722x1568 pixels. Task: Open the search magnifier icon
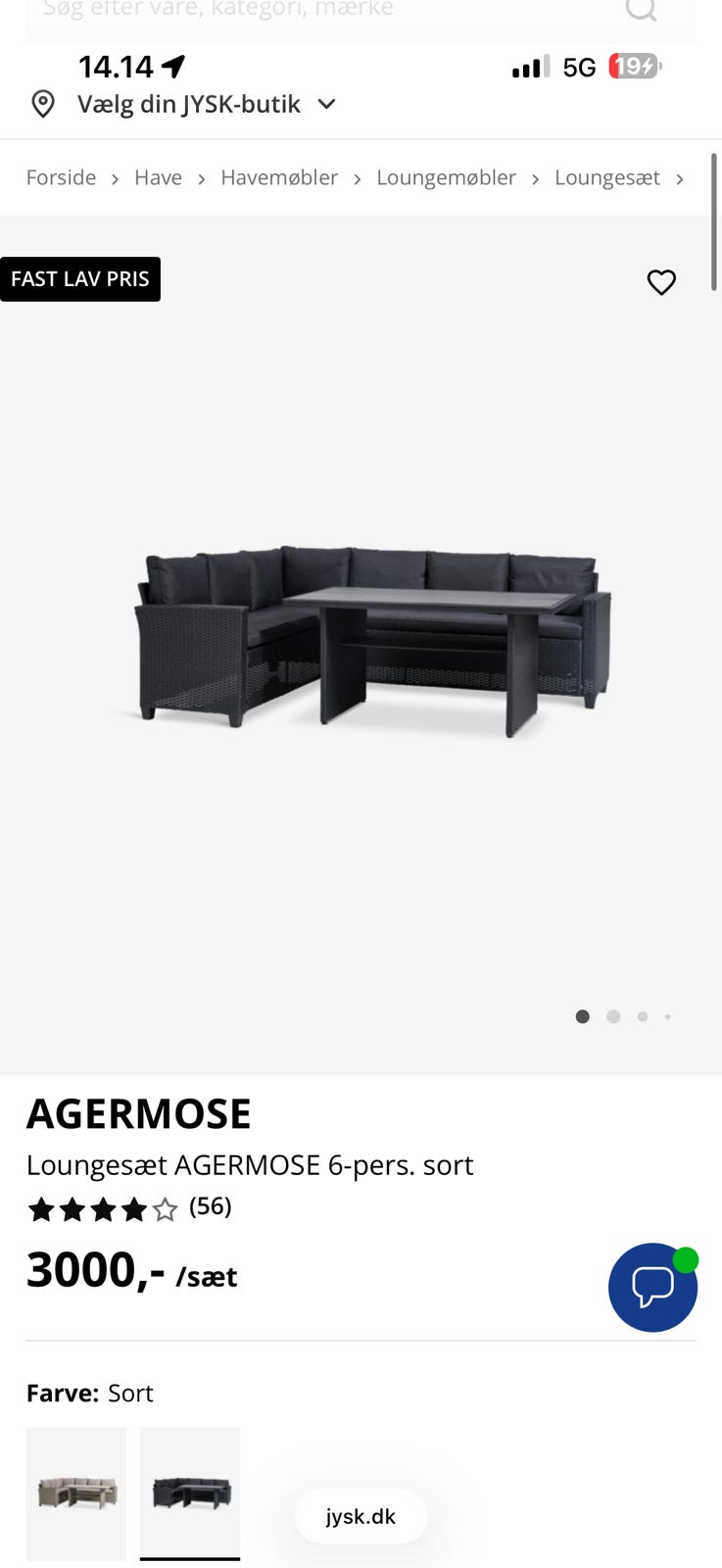click(x=640, y=10)
